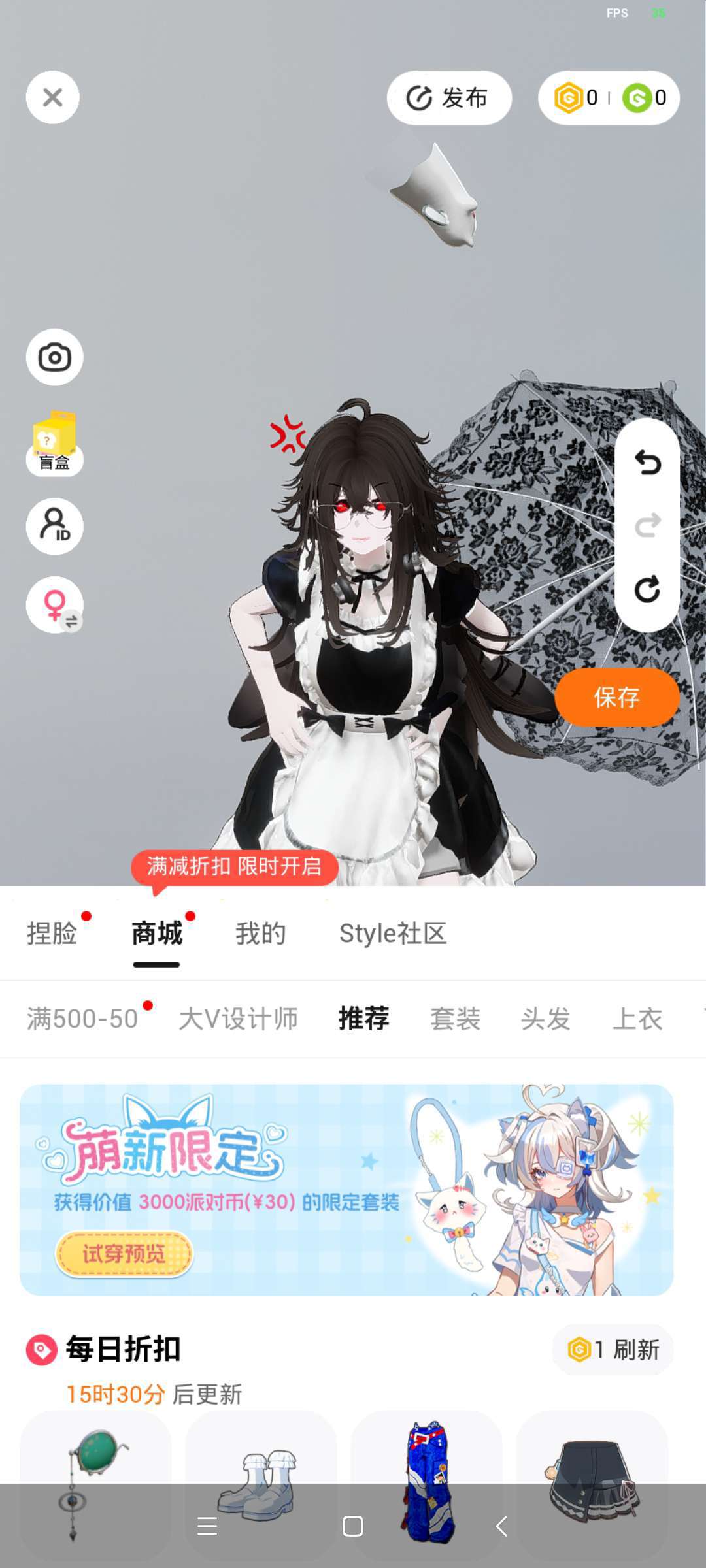This screenshot has width=706, height=1568.
Task: Open the camera photo mode
Action: tap(54, 357)
